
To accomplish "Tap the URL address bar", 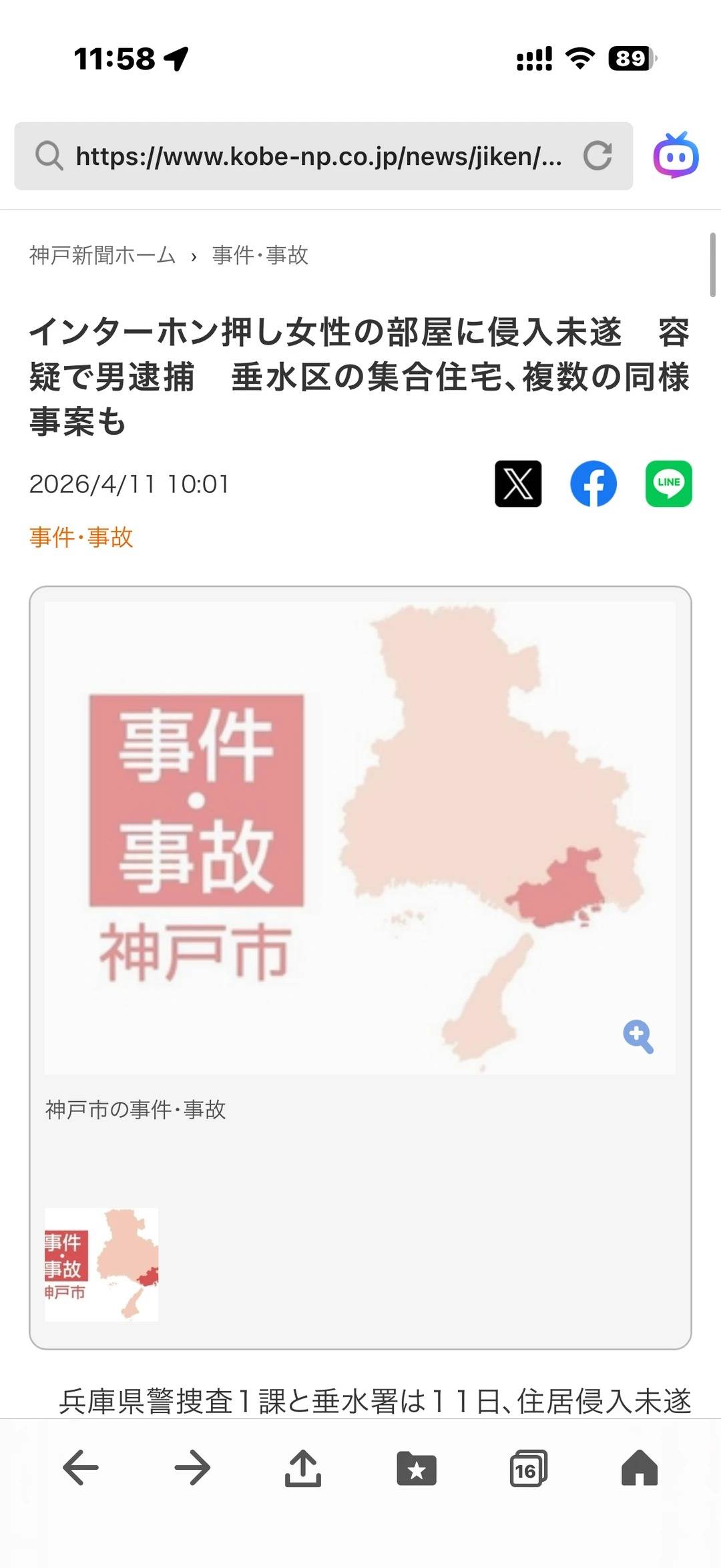I will click(319, 156).
